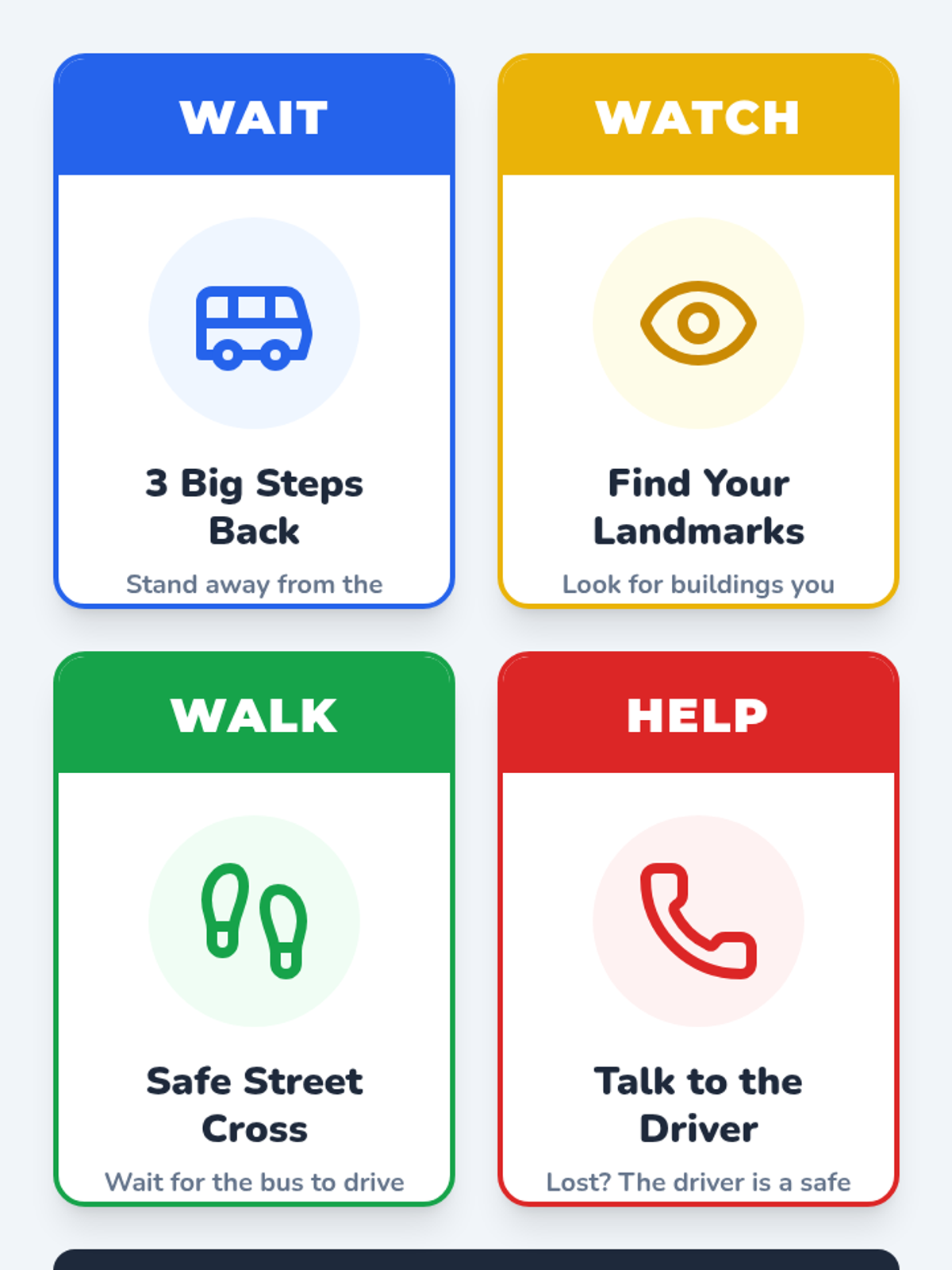Open the WAIT card about 3 Big Steps Back
Screen dimensions: 952x1270
coord(254,331)
